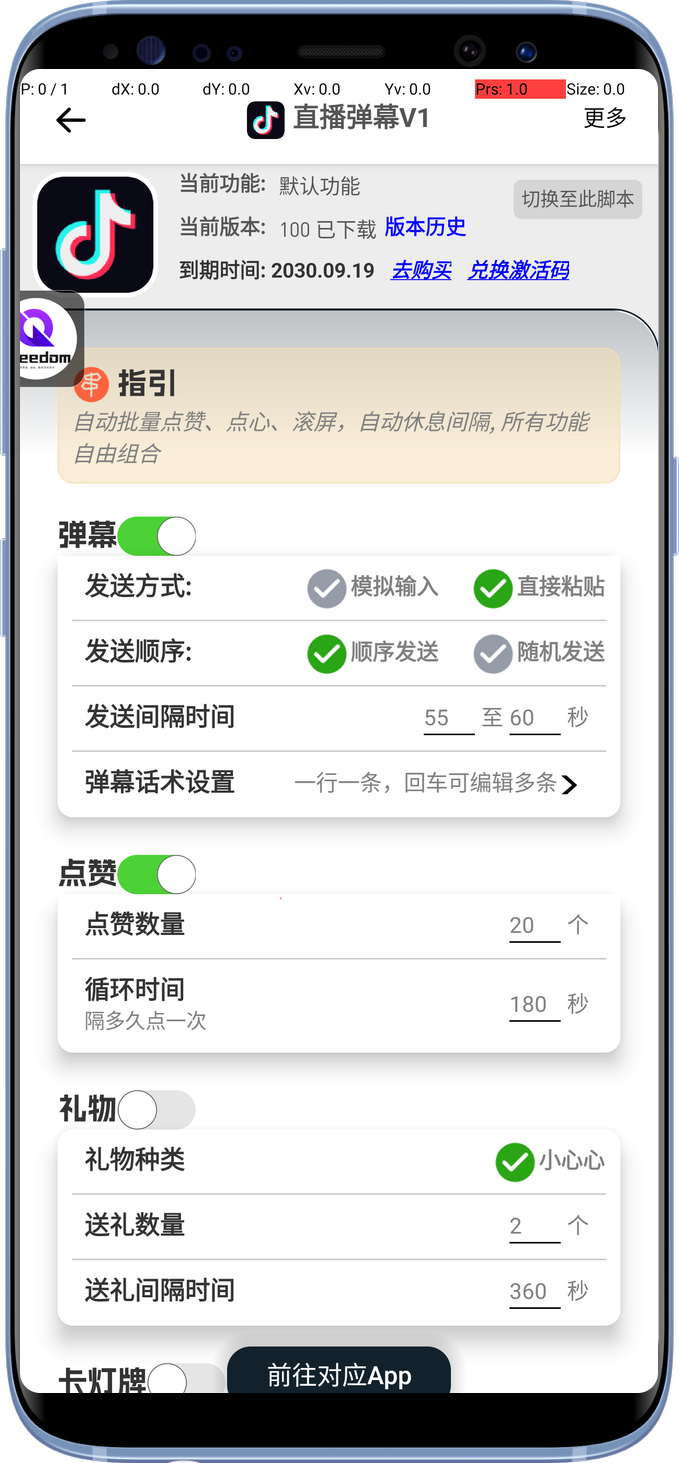Edit the maximum interval field showing 60
This screenshot has height=1463, width=679.
(x=534, y=718)
